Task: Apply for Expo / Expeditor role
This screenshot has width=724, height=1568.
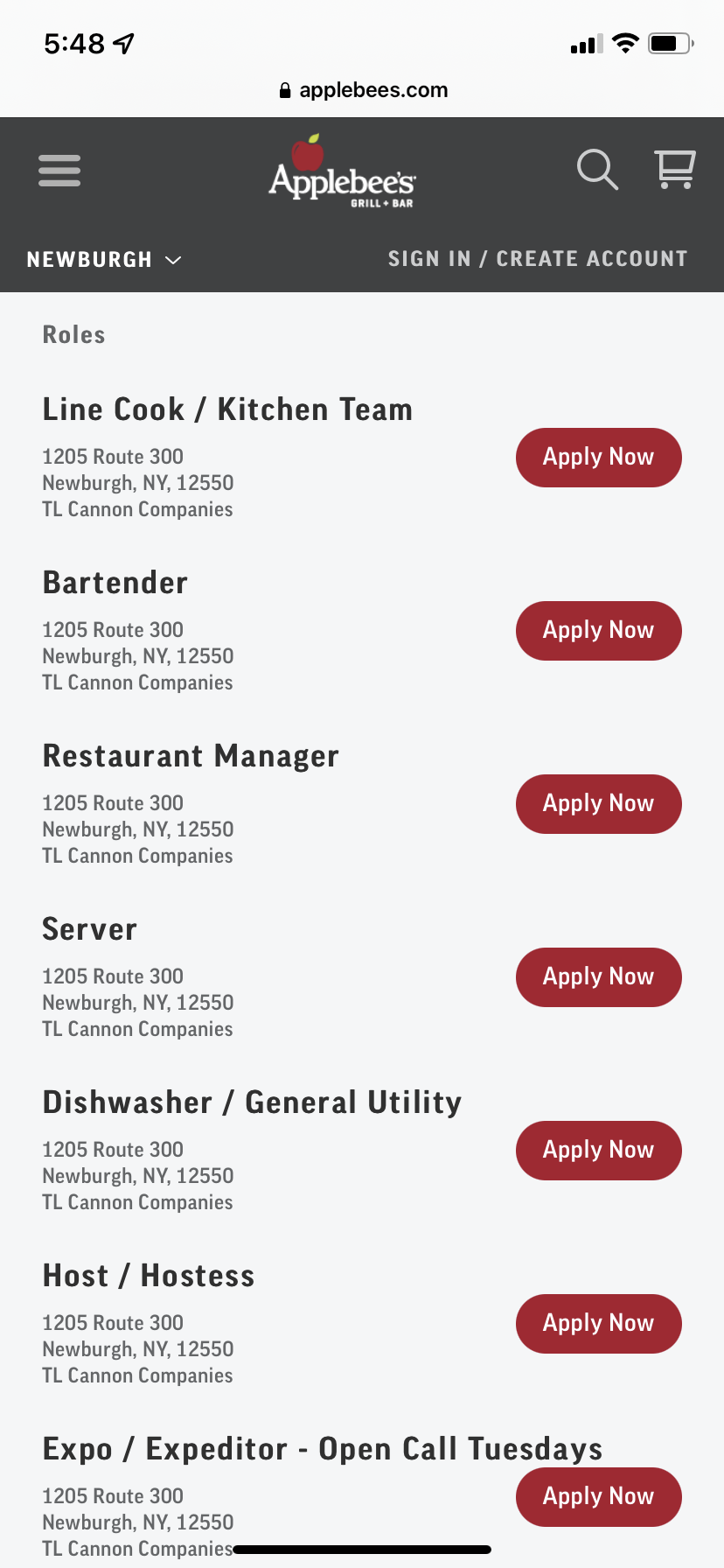Action: coord(599,1497)
